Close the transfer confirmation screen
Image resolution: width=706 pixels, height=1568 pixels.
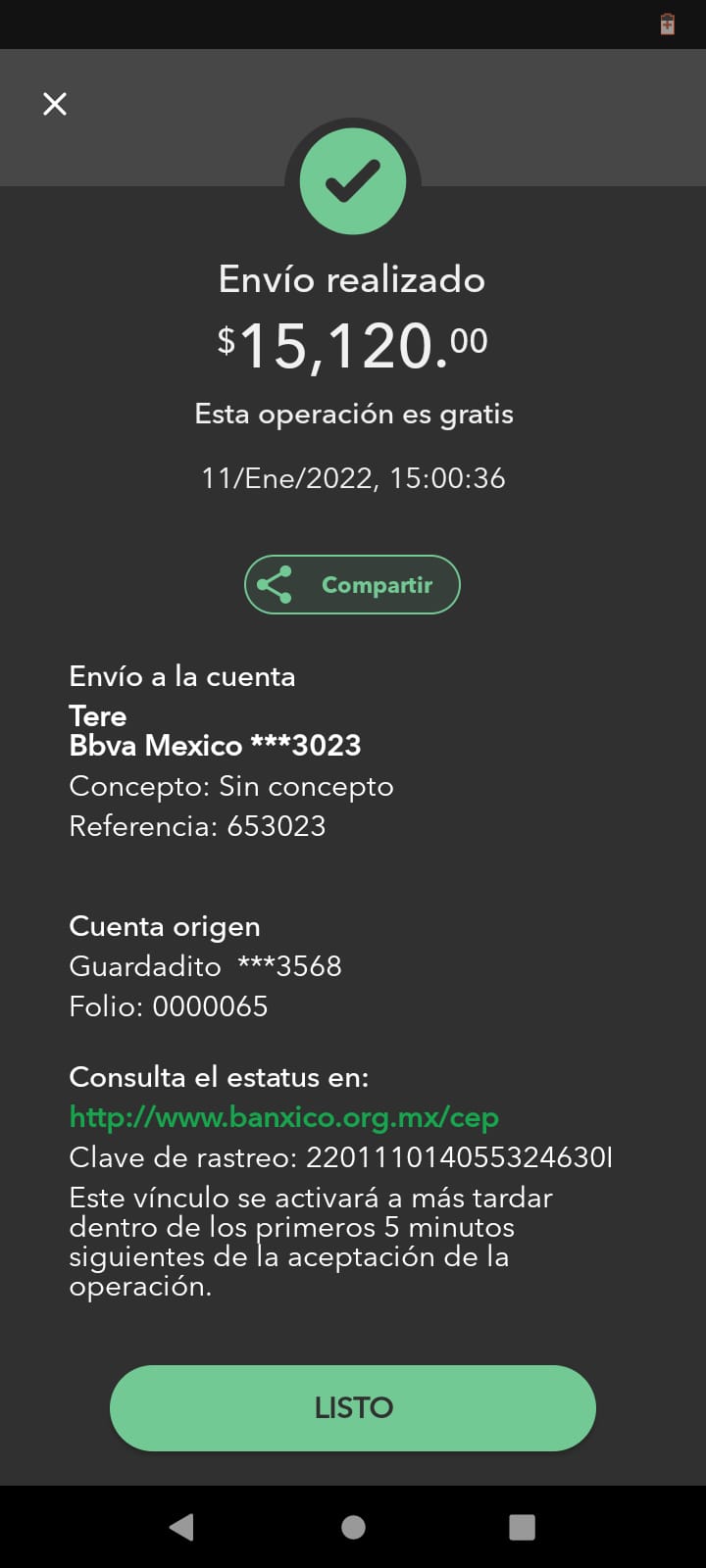(55, 104)
